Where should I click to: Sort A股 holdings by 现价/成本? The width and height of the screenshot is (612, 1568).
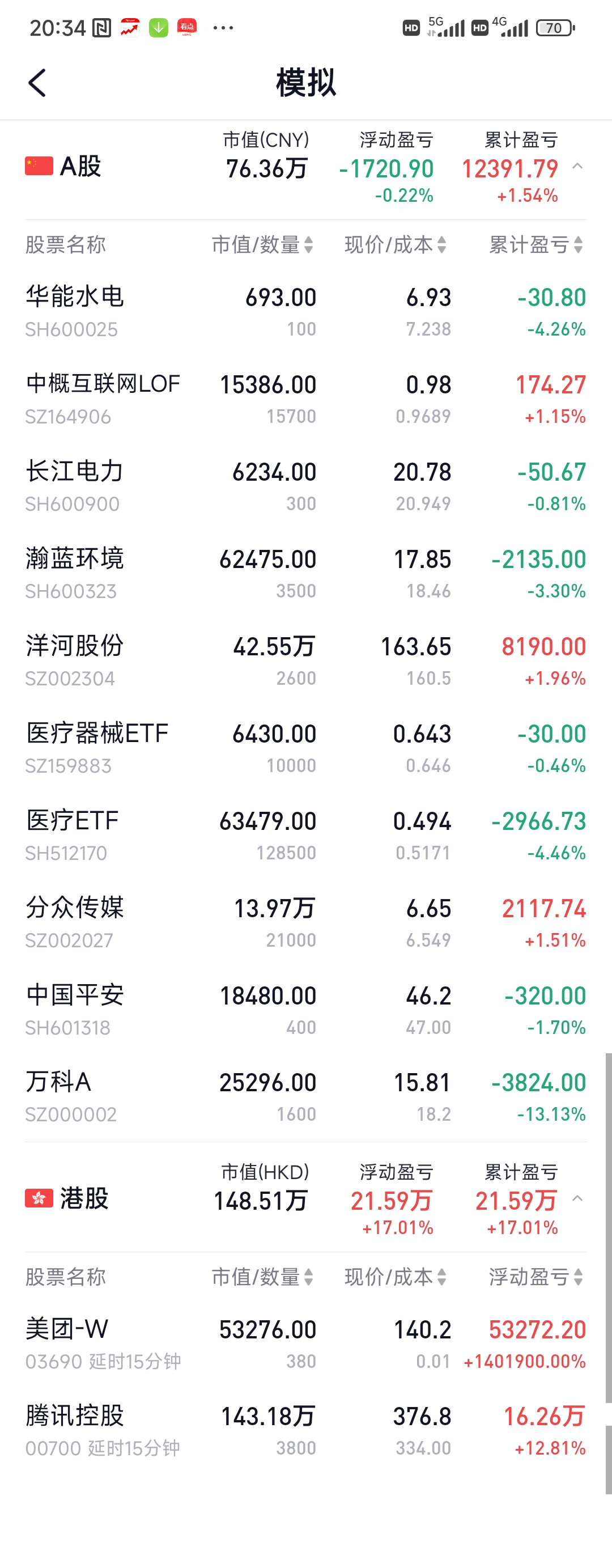point(396,245)
